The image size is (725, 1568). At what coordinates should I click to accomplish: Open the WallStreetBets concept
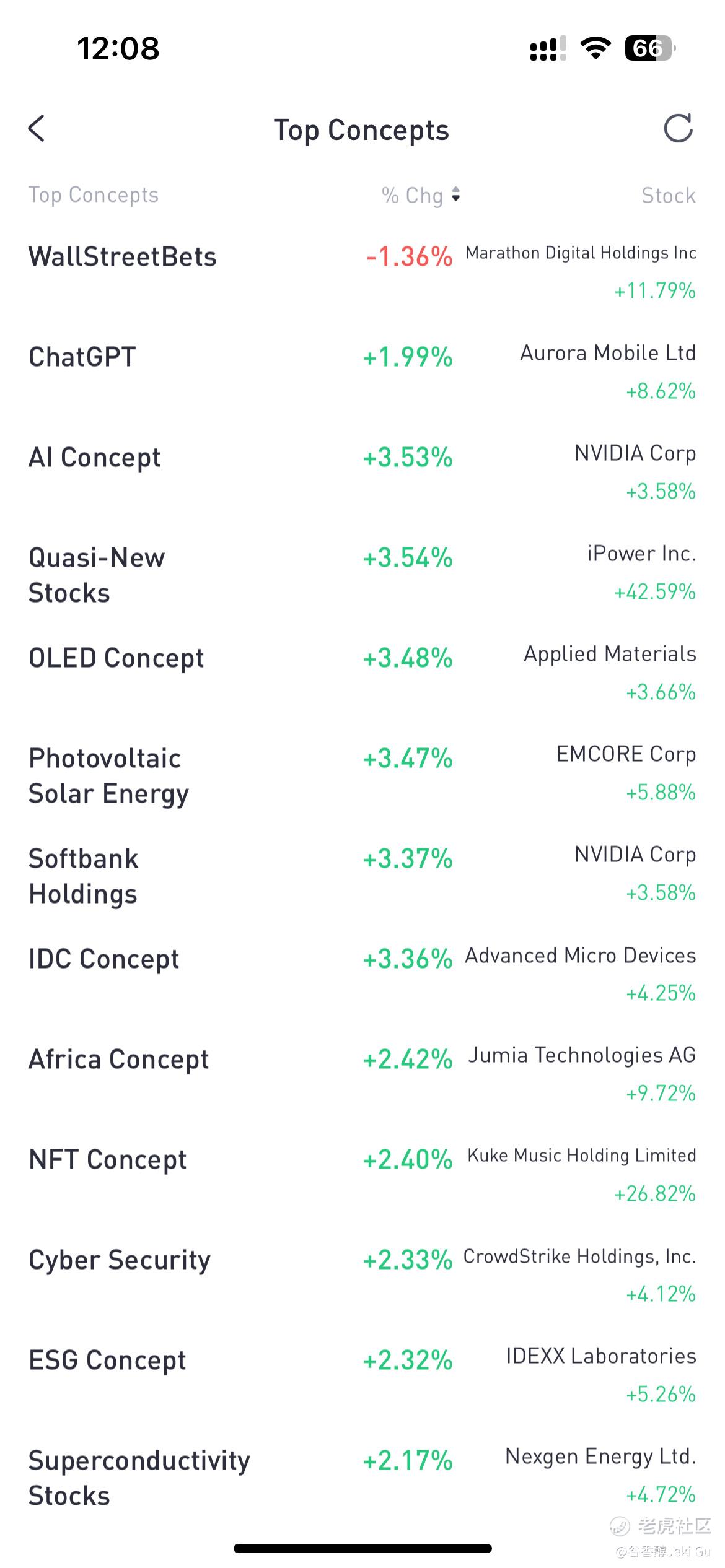tap(362, 272)
